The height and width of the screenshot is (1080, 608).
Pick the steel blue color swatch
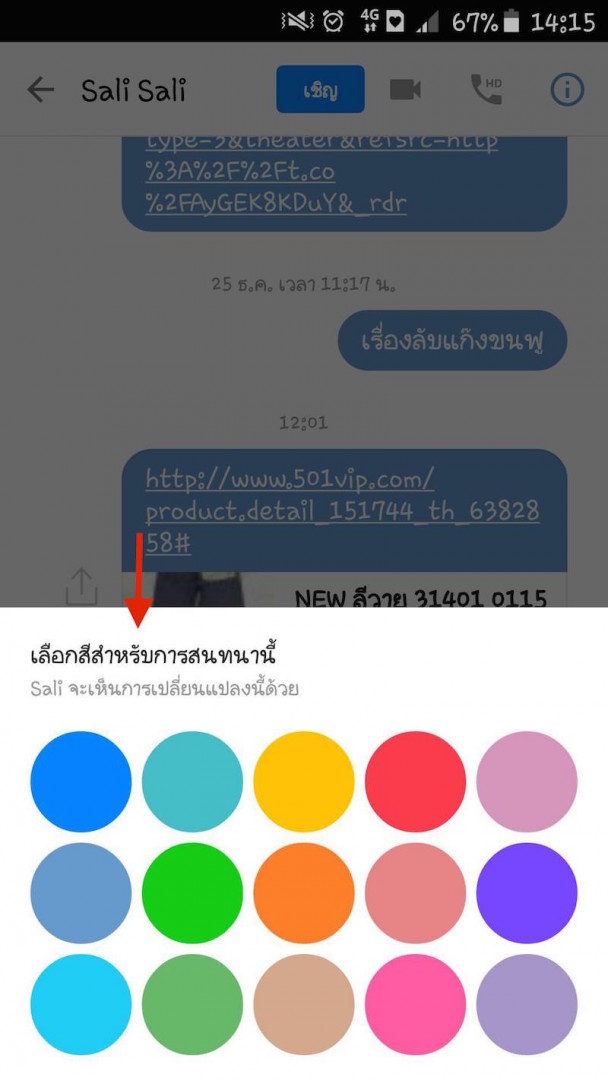click(81, 892)
